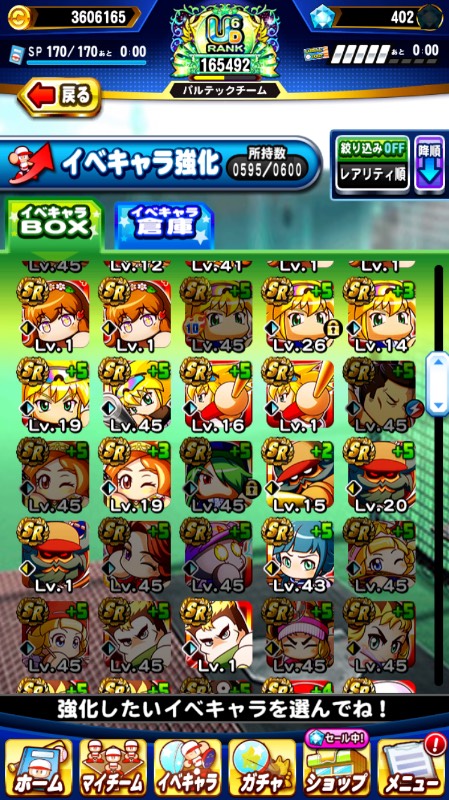Open the 絞り込み filter and レアリティ順 sort button
Image resolution: width=449 pixels, height=800 pixels.
(x=372, y=164)
